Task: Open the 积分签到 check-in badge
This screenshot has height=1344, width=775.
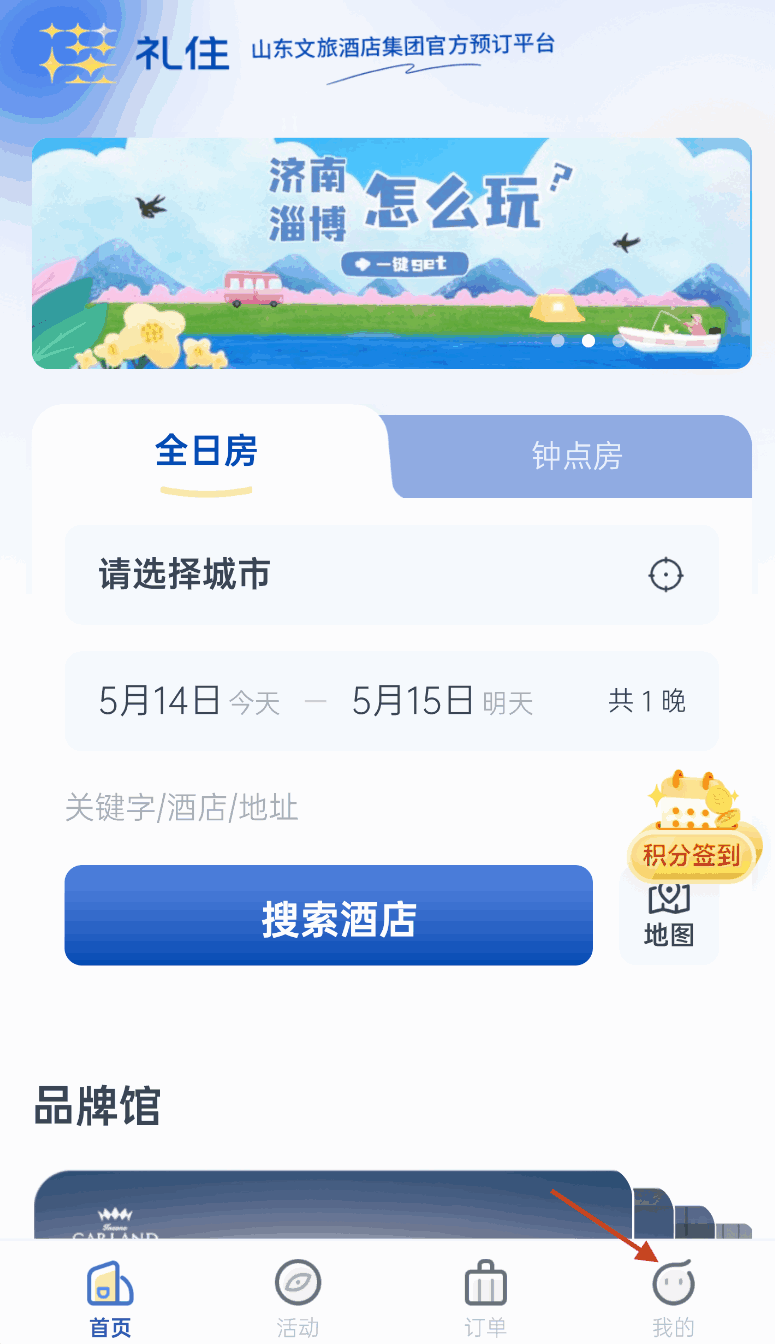Action: click(x=692, y=829)
